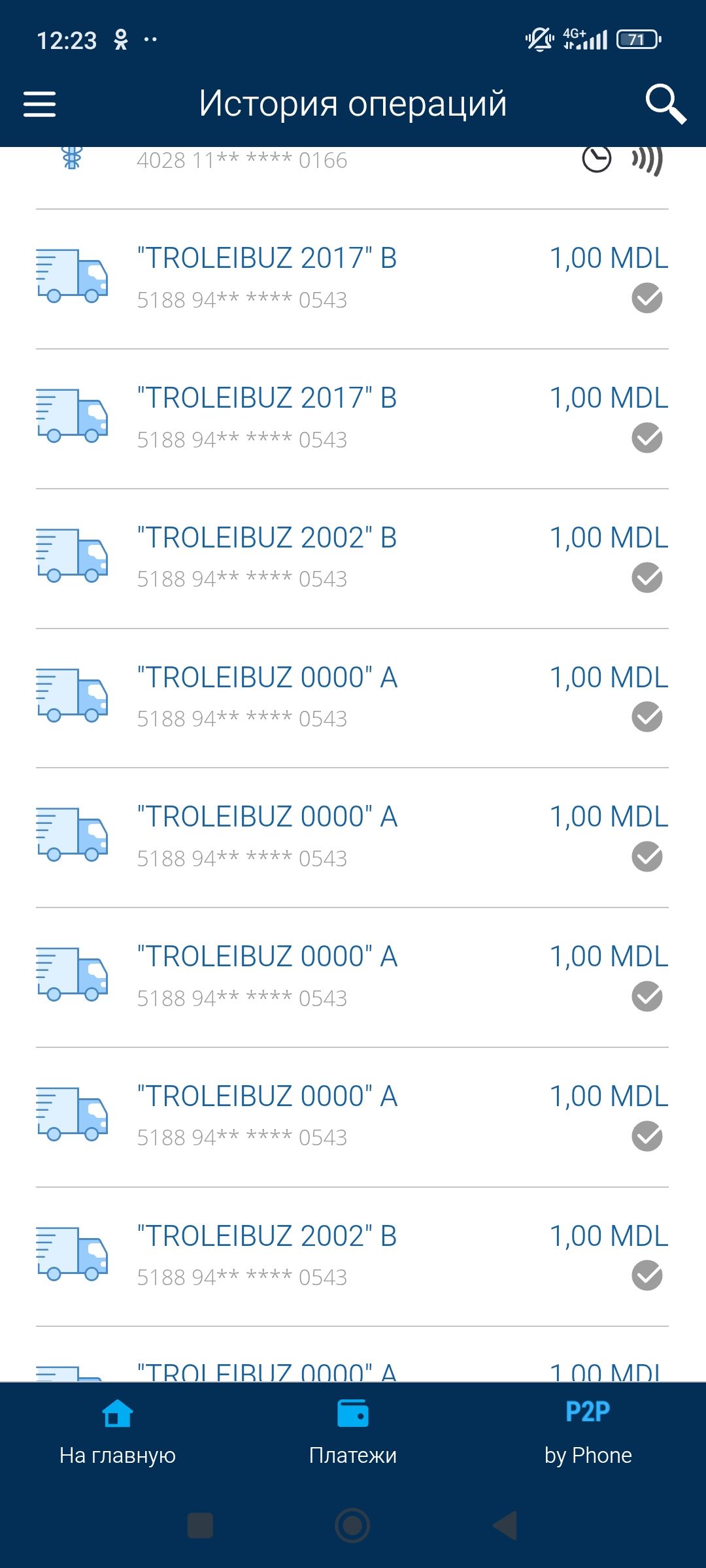
Task: Tap the system home button
Action: pos(352,1526)
